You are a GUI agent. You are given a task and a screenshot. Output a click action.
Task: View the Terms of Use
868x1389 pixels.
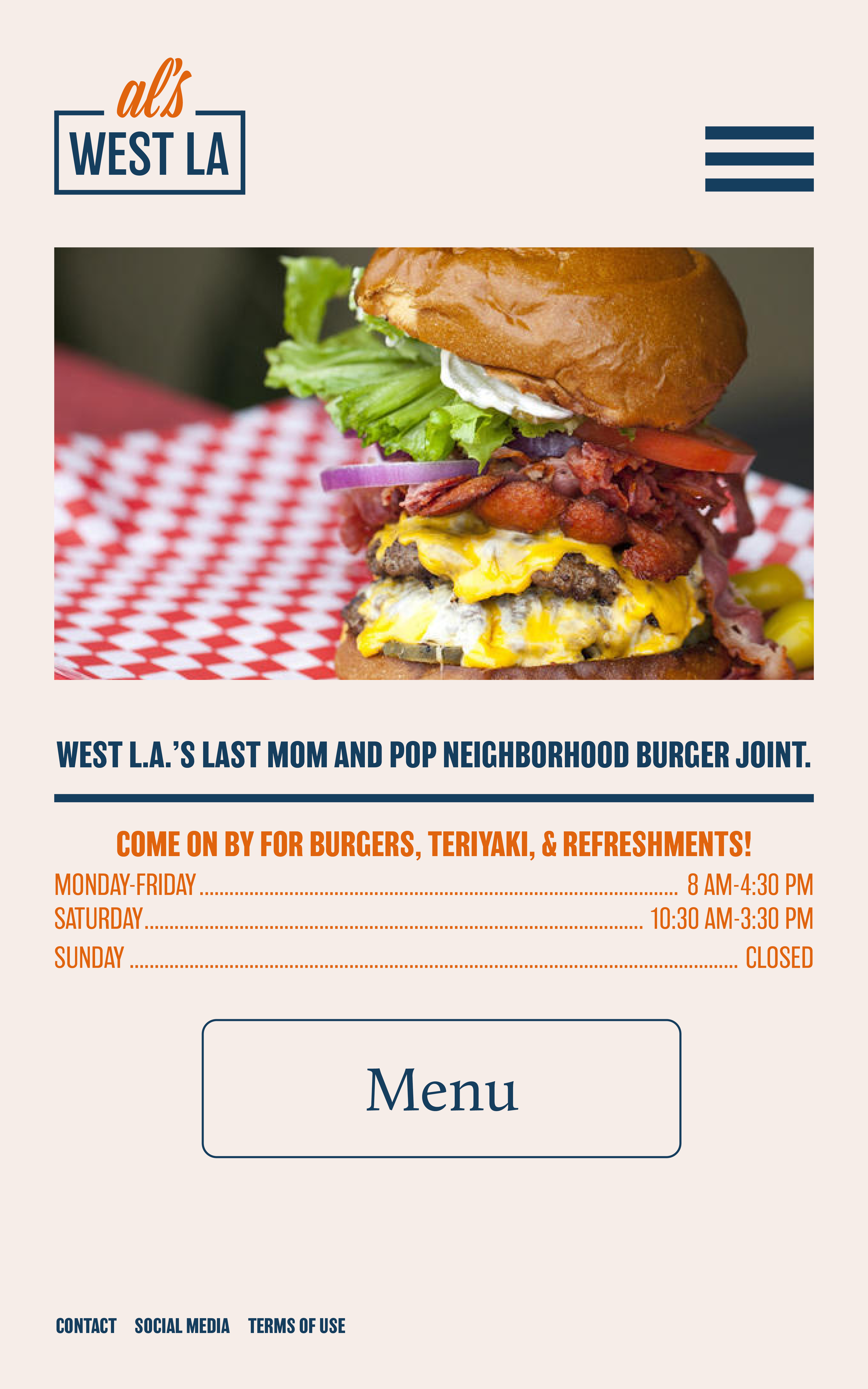tap(297, 1326)
